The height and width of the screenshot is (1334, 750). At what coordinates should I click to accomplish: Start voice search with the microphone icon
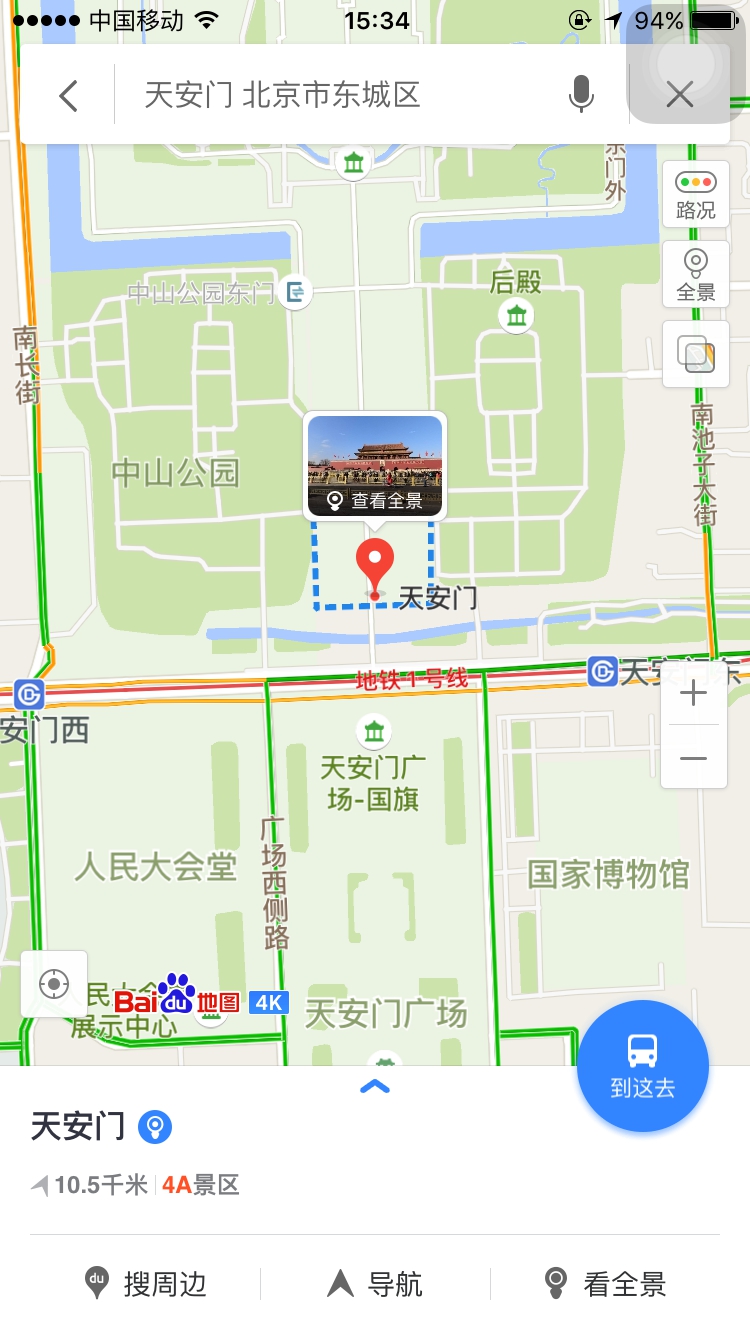coord(580,95)
